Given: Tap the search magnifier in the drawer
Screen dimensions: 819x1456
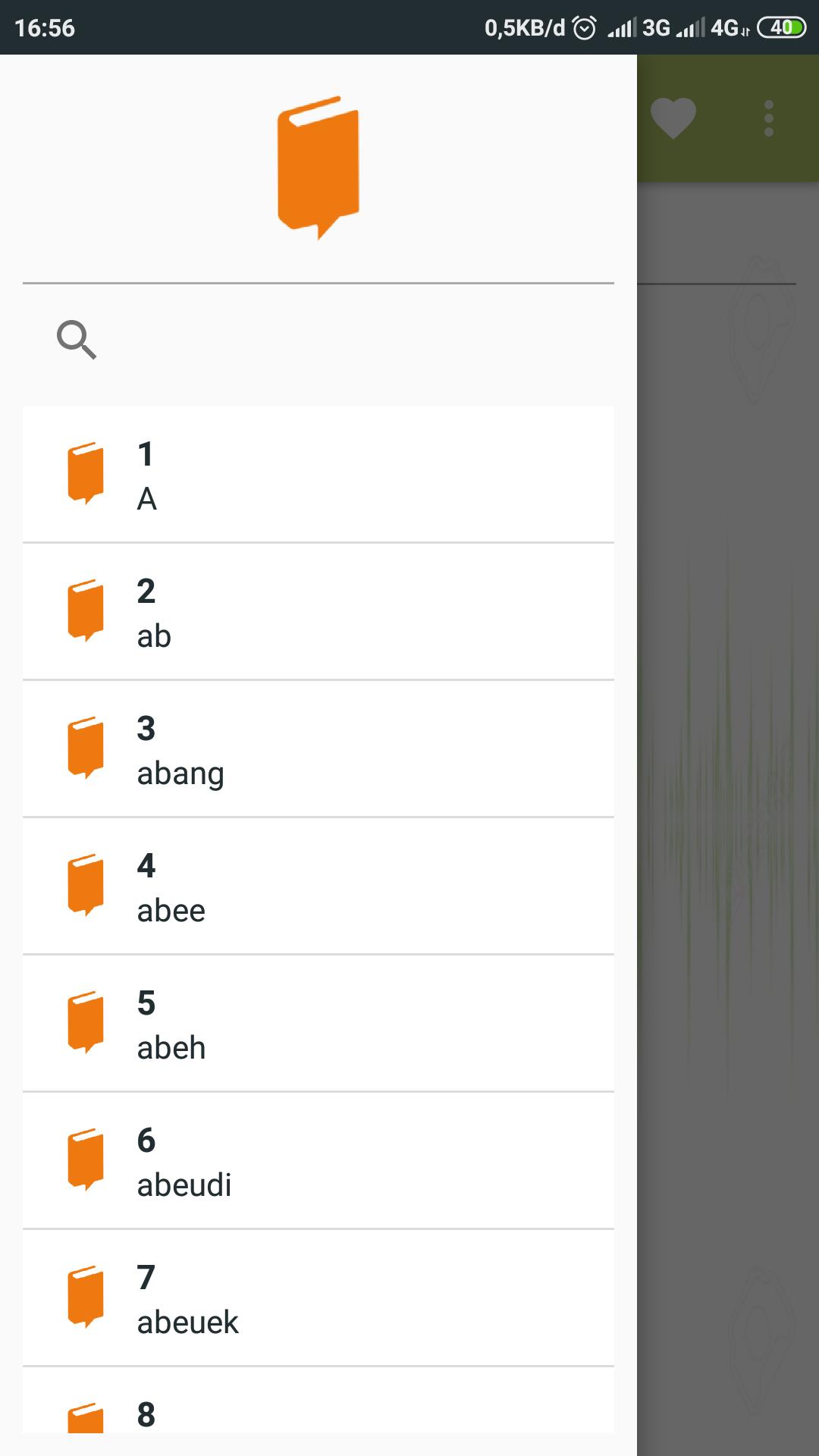Looking at the screenshot, I should [77, 339].
